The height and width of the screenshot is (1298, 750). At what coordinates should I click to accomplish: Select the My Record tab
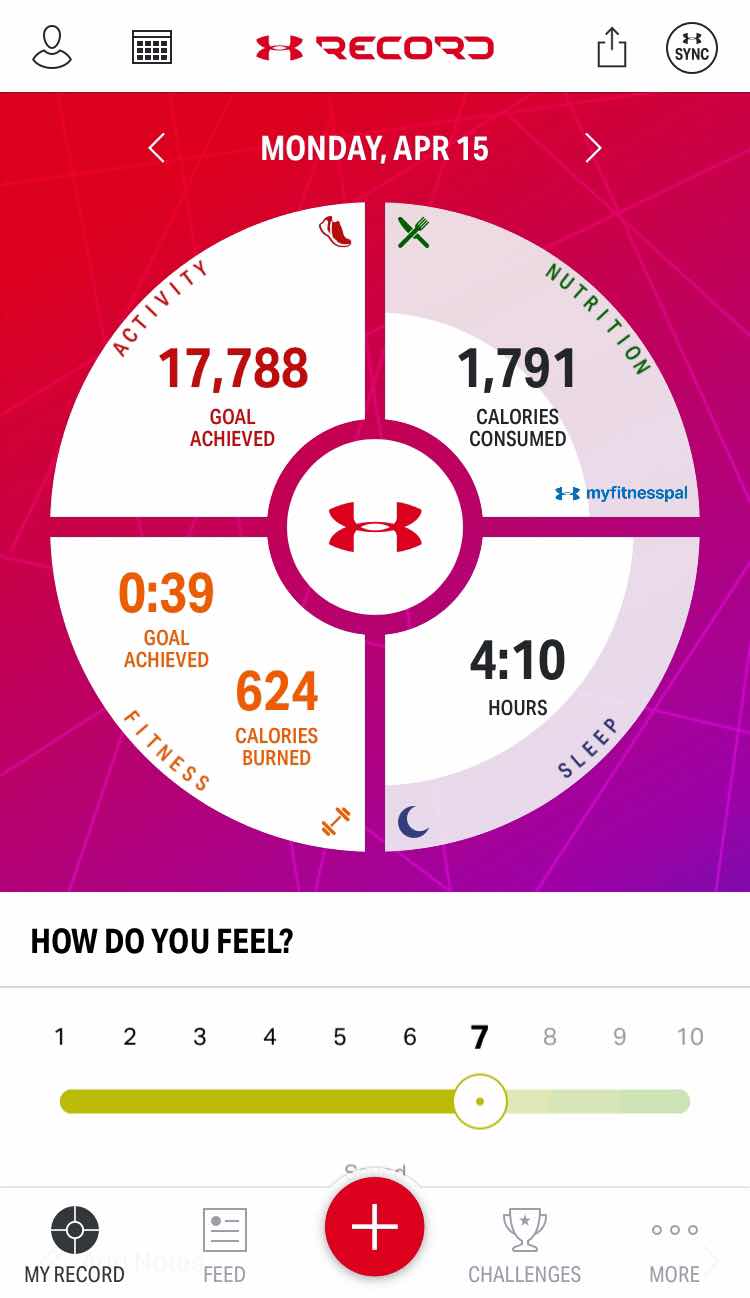[x=75, y=1245]
